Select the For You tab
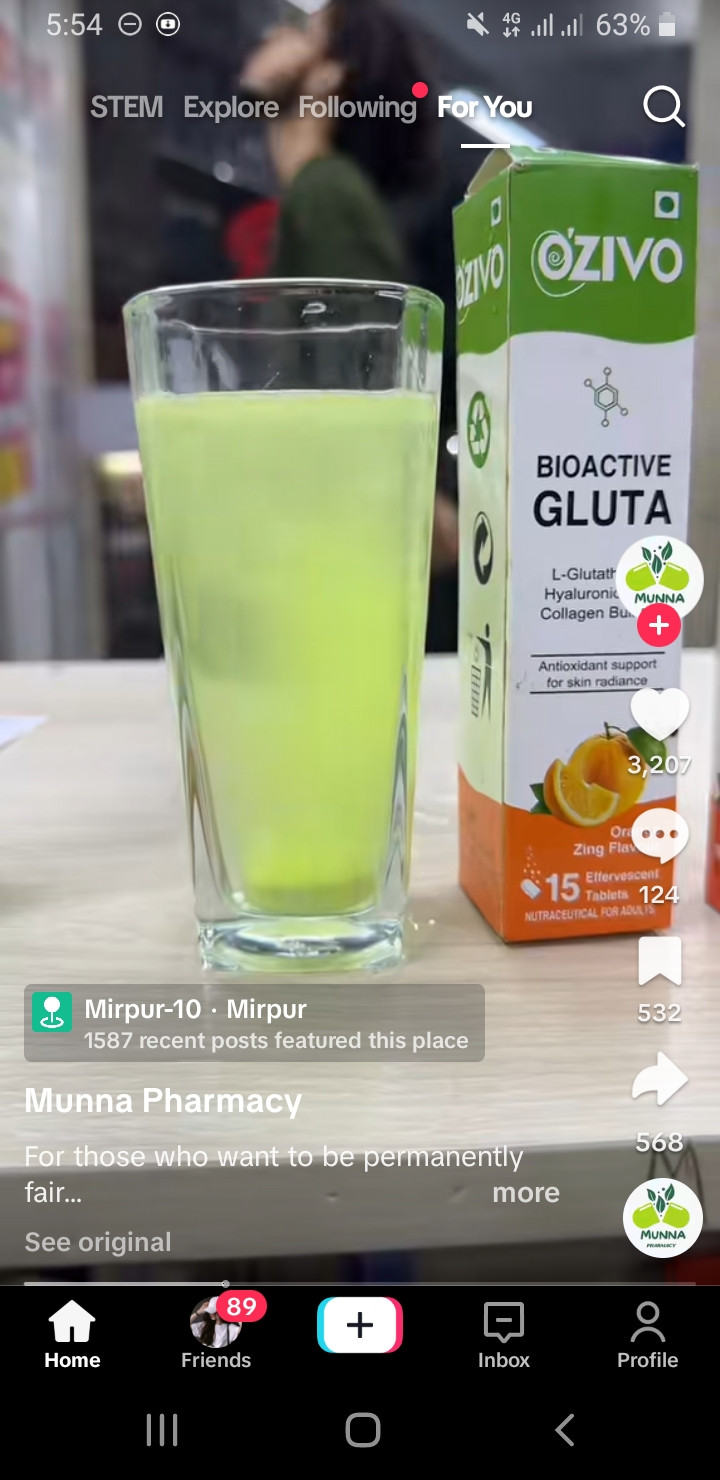This screenshot has height=1480, width=720. [x=485, y=107]
